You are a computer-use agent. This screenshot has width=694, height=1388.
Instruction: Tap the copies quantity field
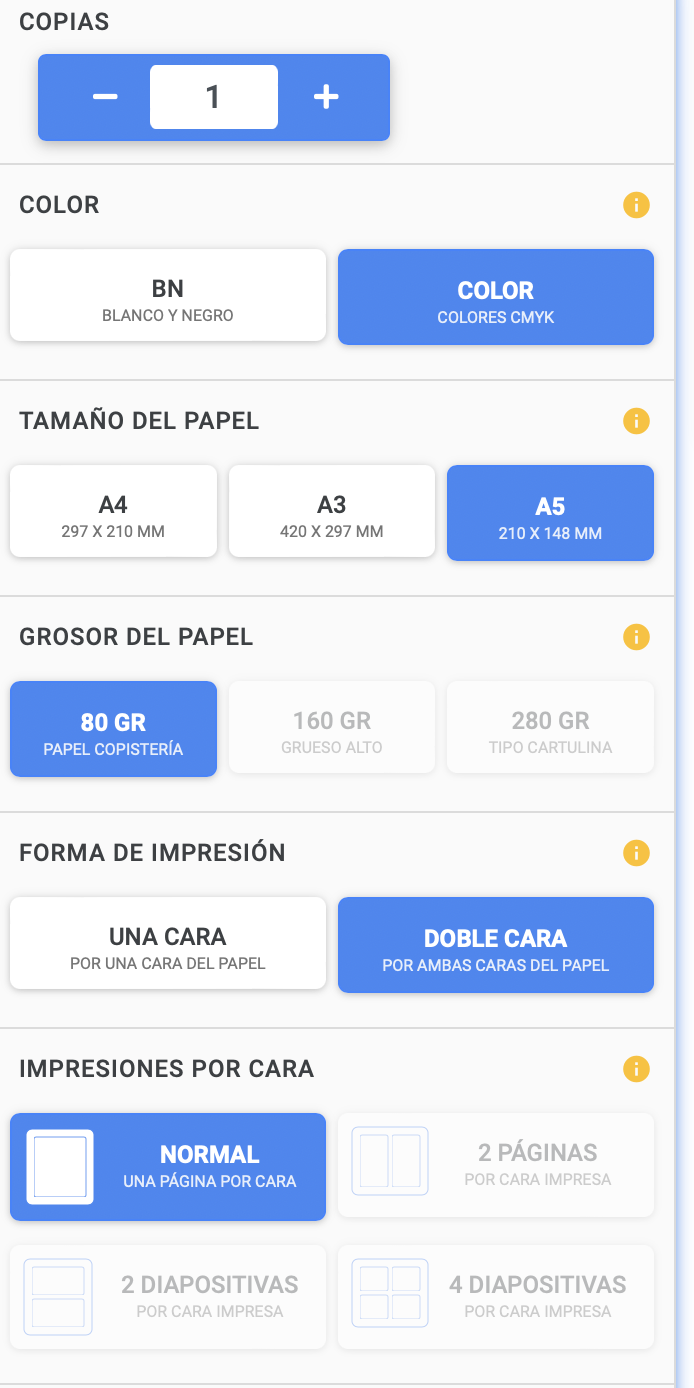pos(213,97)
